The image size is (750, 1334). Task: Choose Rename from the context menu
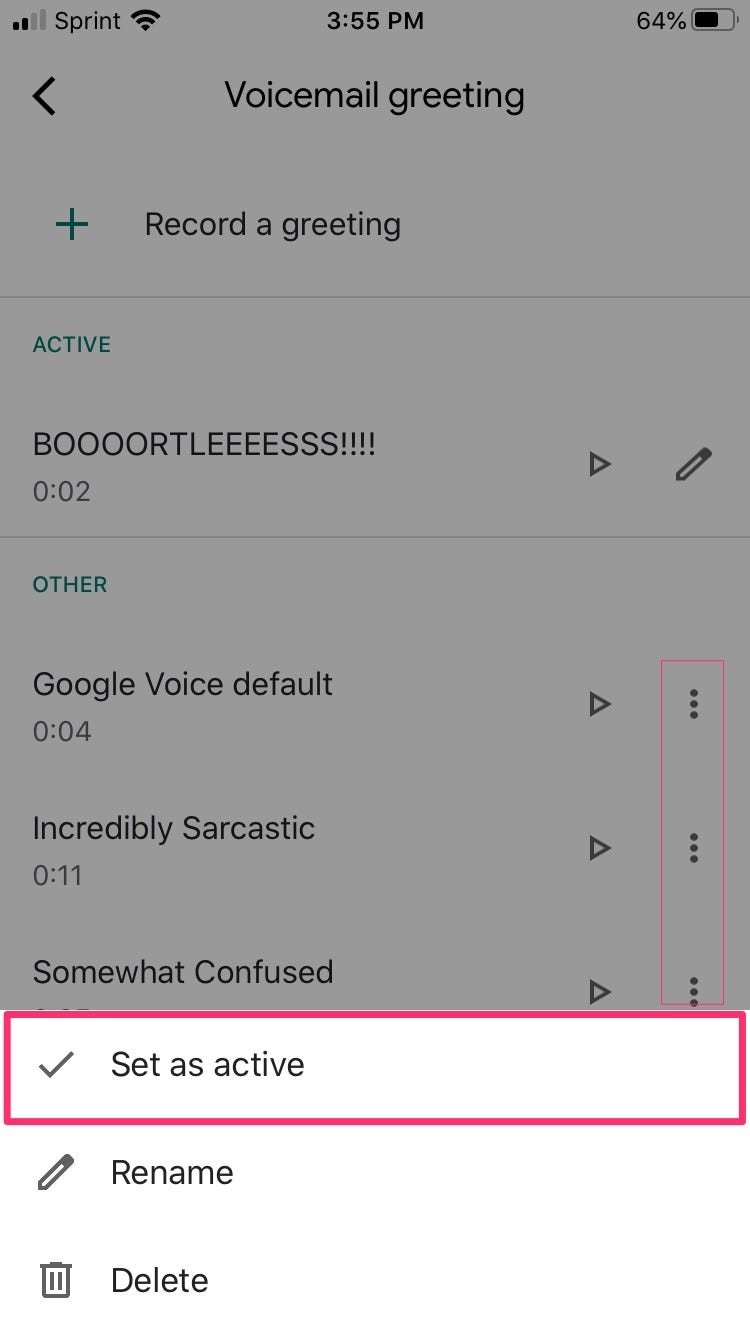click(x=171, y=1171)
